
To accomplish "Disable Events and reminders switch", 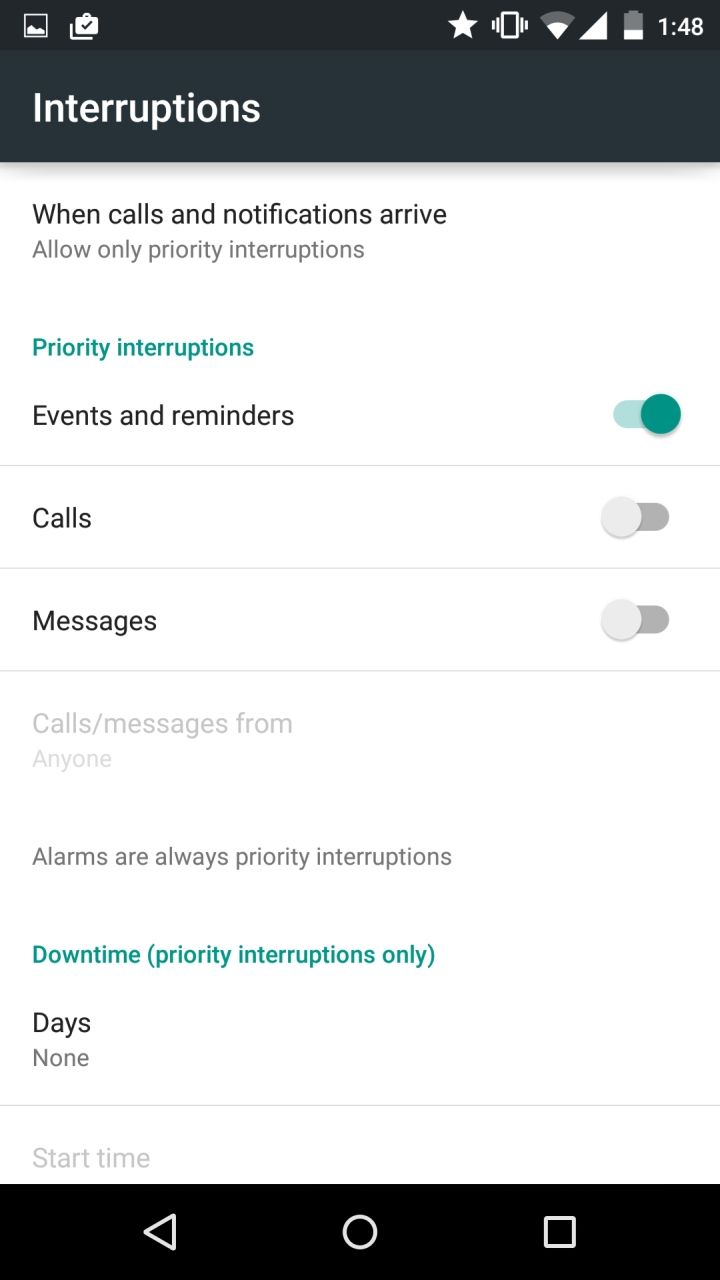I will point(646,415).
